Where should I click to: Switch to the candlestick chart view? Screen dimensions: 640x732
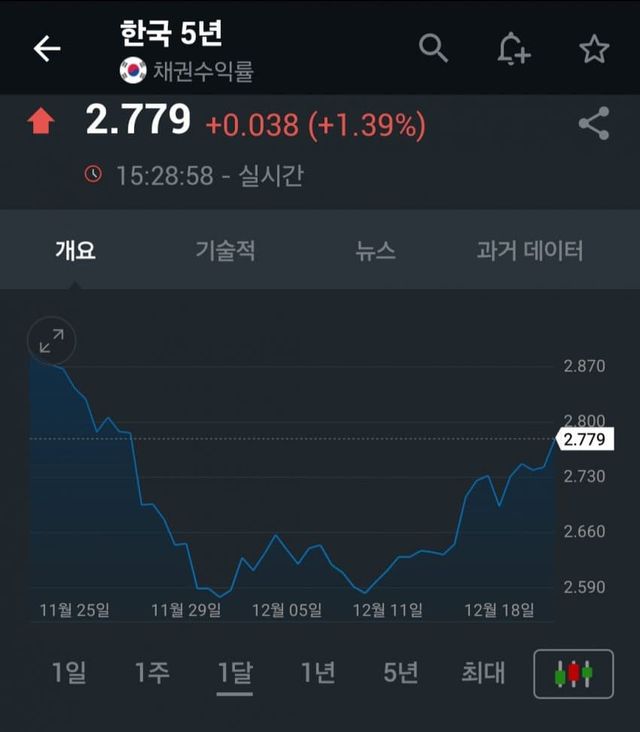tap(574, 674)
